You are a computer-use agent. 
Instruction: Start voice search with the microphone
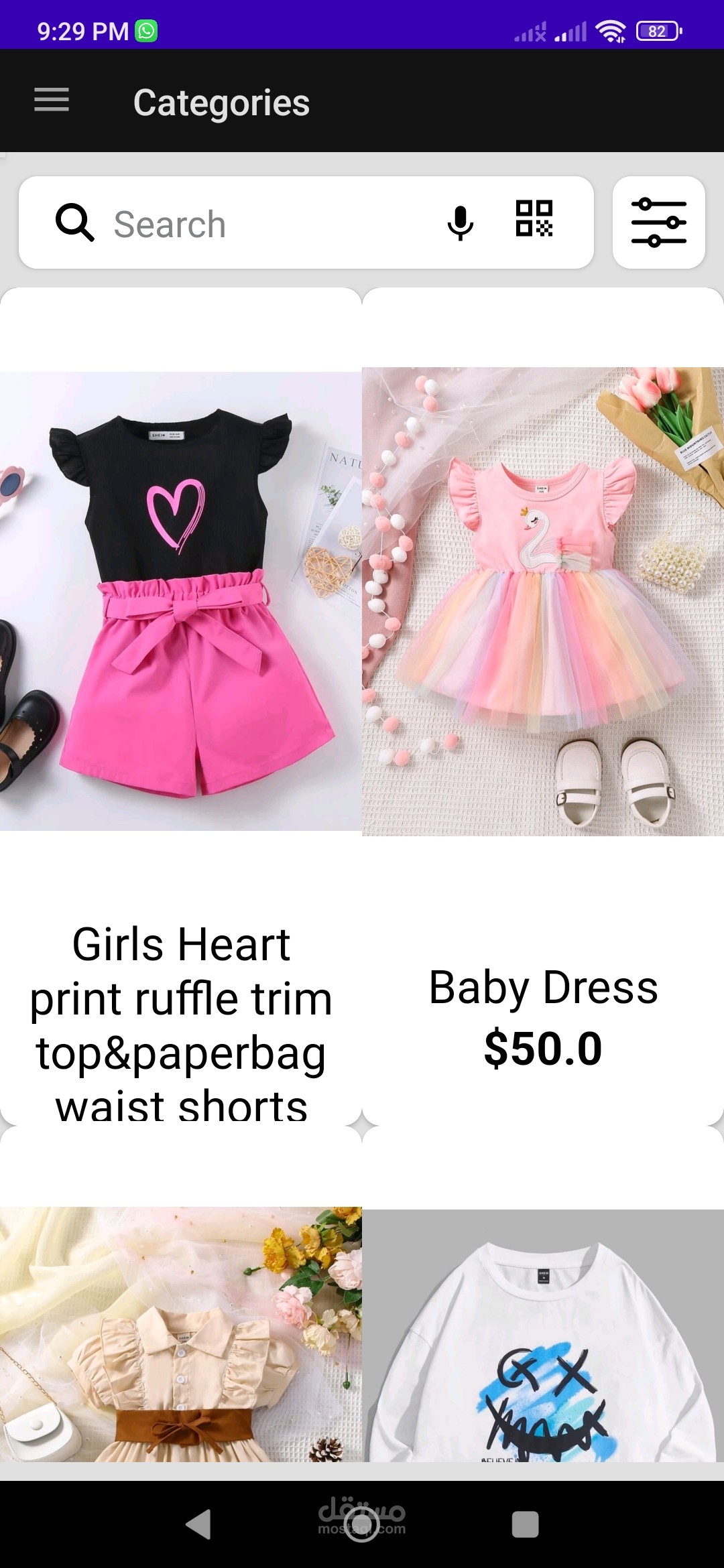click(460, 222)
